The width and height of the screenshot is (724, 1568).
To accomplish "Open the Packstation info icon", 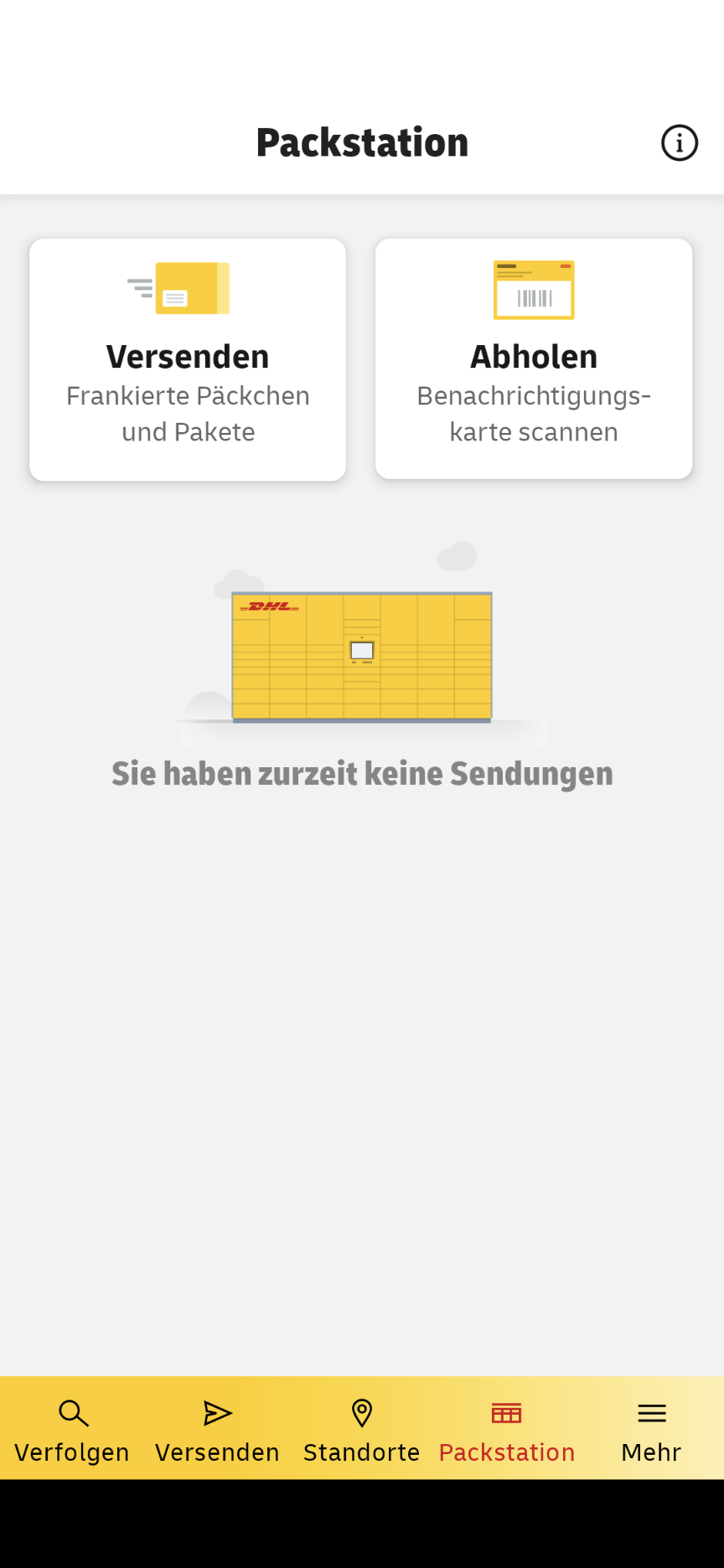I will [679, 143].
